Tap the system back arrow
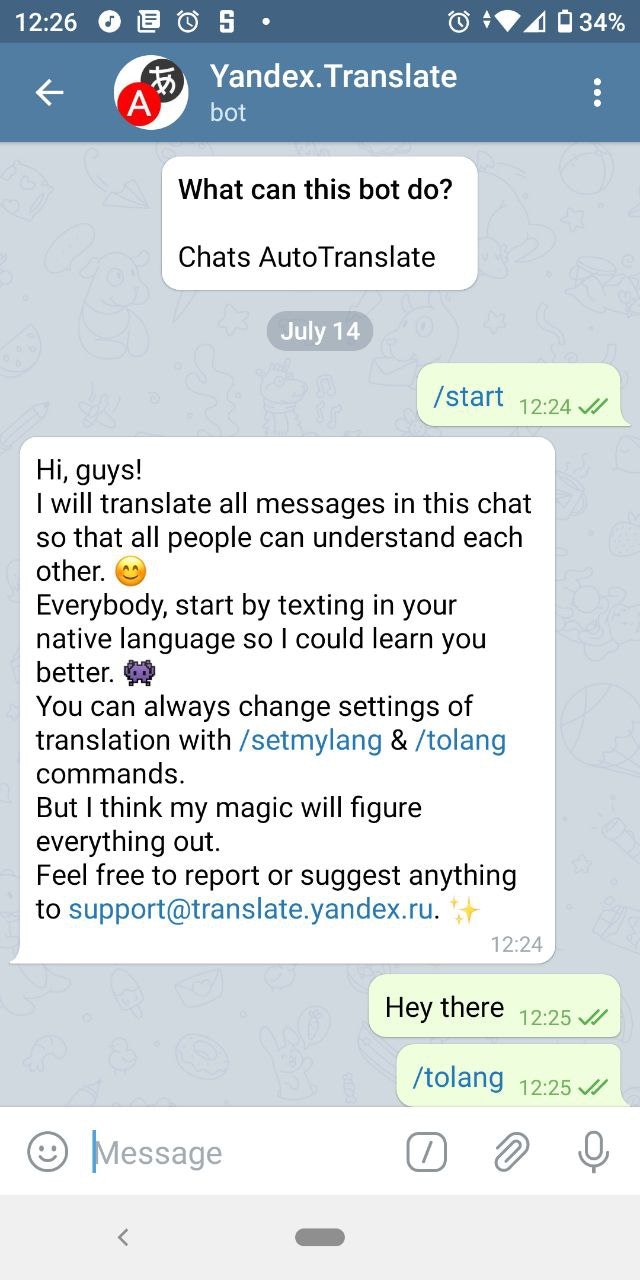Image resolution: width=640 pixels, height=1280 pixels. 123,1237
